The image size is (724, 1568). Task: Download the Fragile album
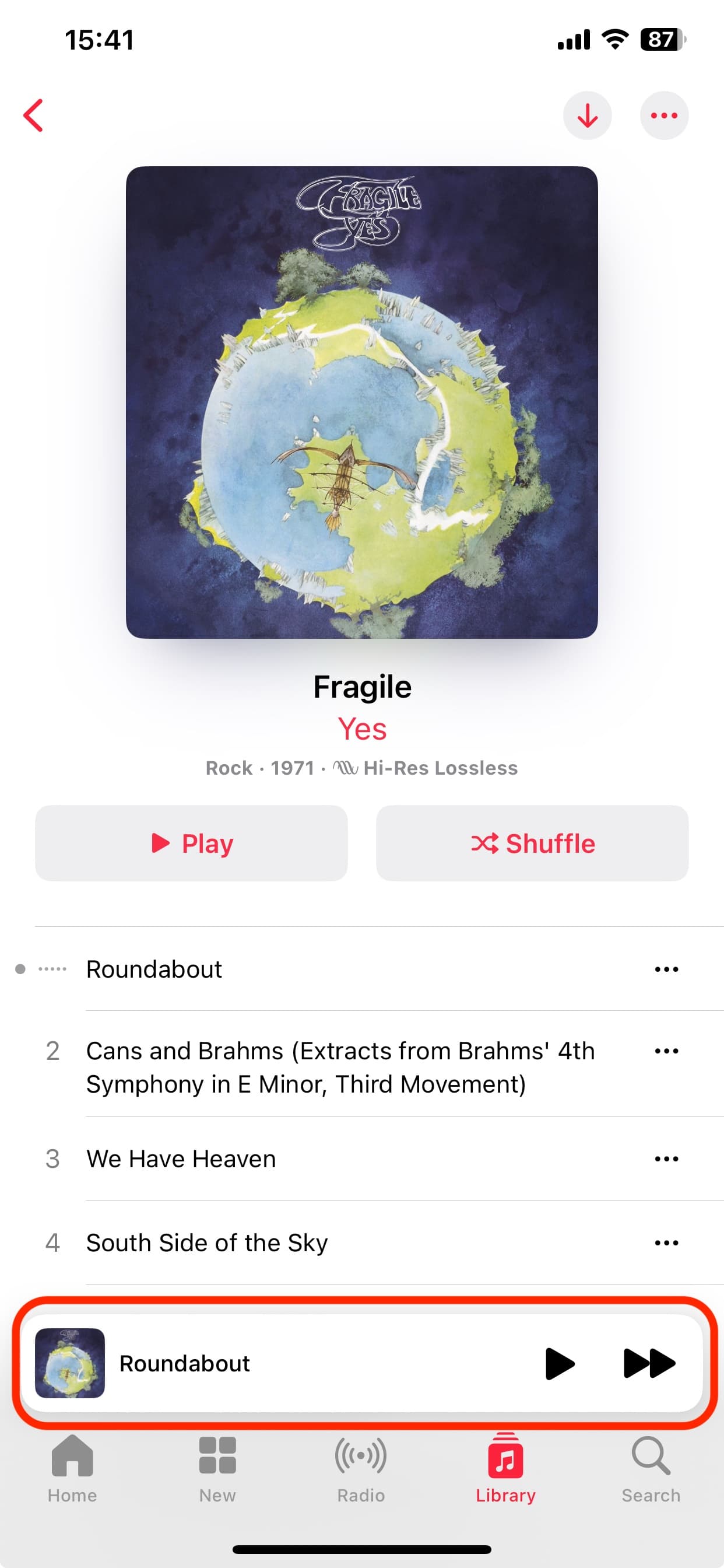point(587,116)
